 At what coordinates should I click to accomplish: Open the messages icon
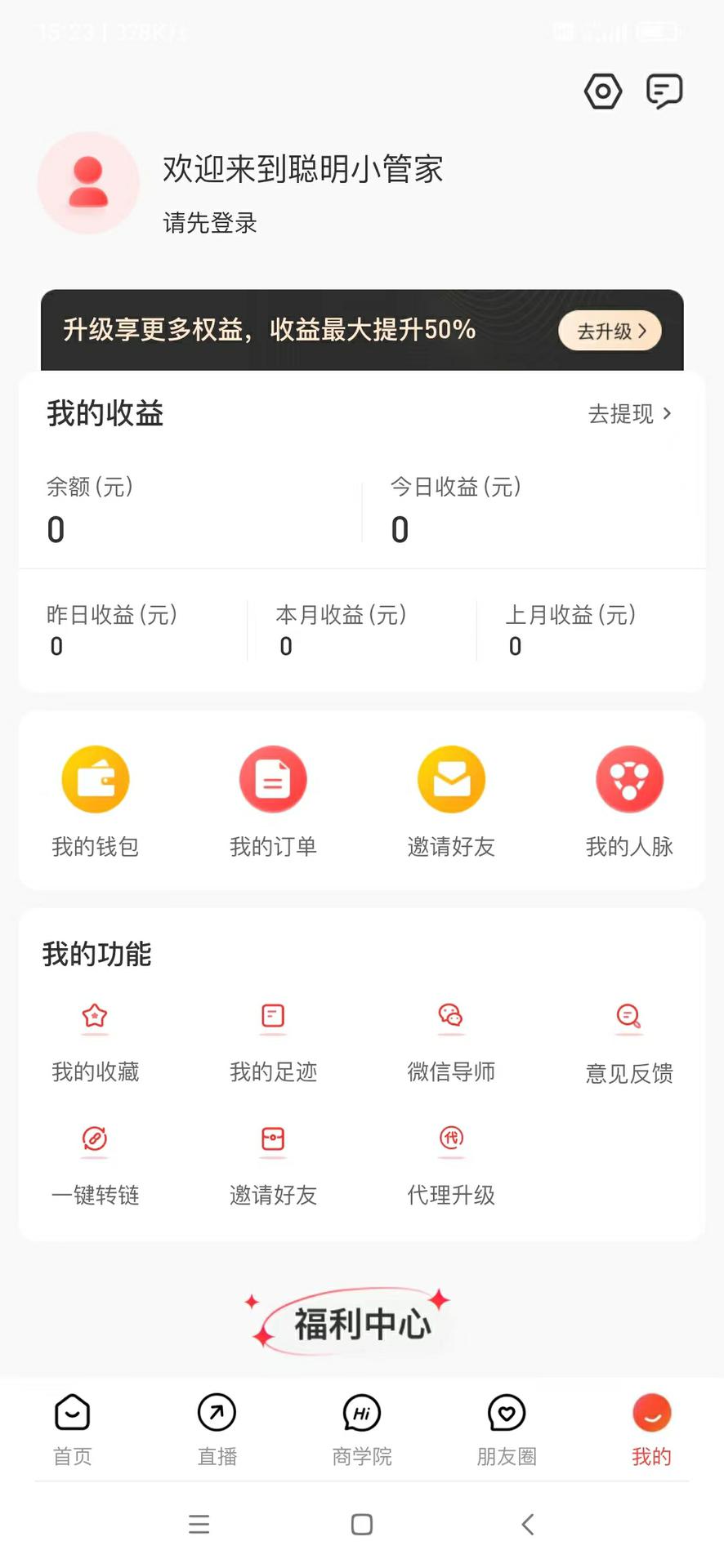click(664, 91)
